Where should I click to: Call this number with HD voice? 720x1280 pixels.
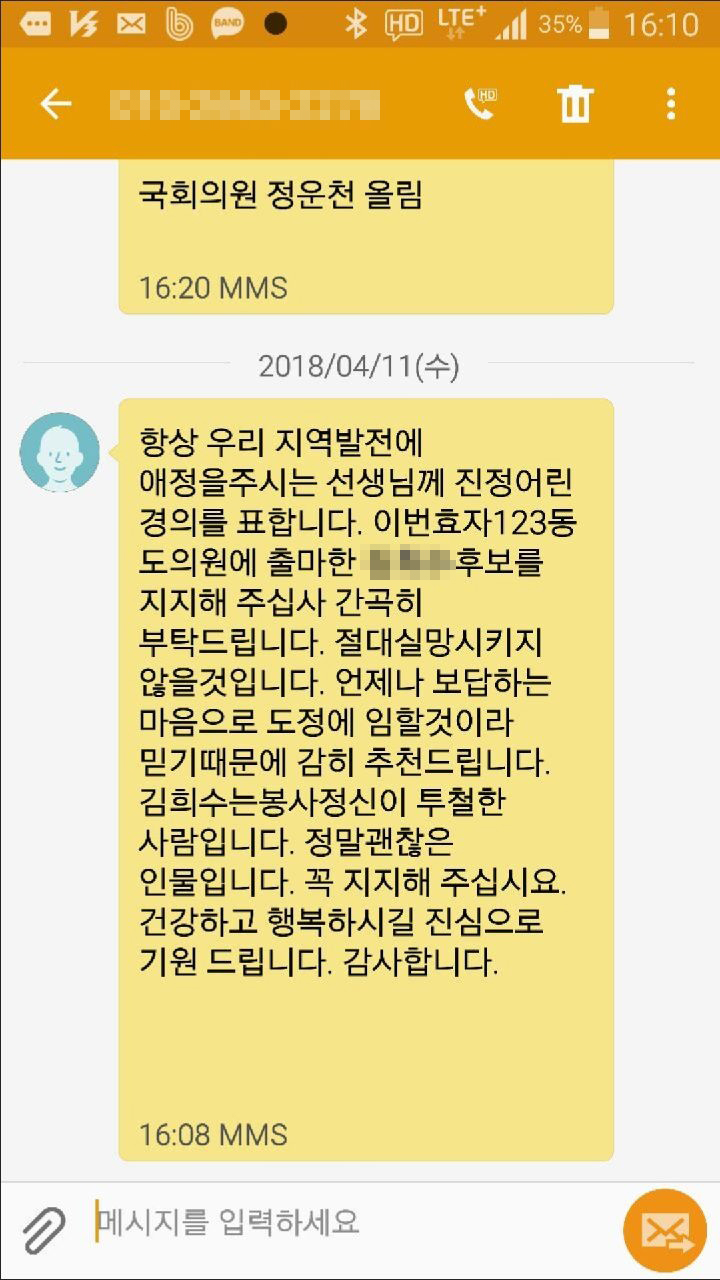(x=480, y=103)
